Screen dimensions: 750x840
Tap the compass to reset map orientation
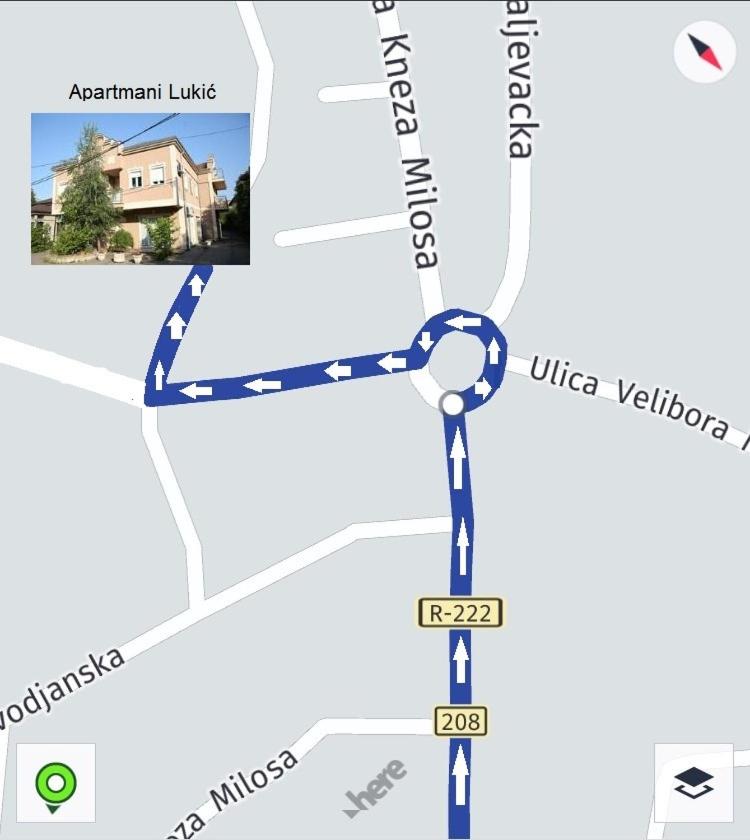(x=705, y=52)
